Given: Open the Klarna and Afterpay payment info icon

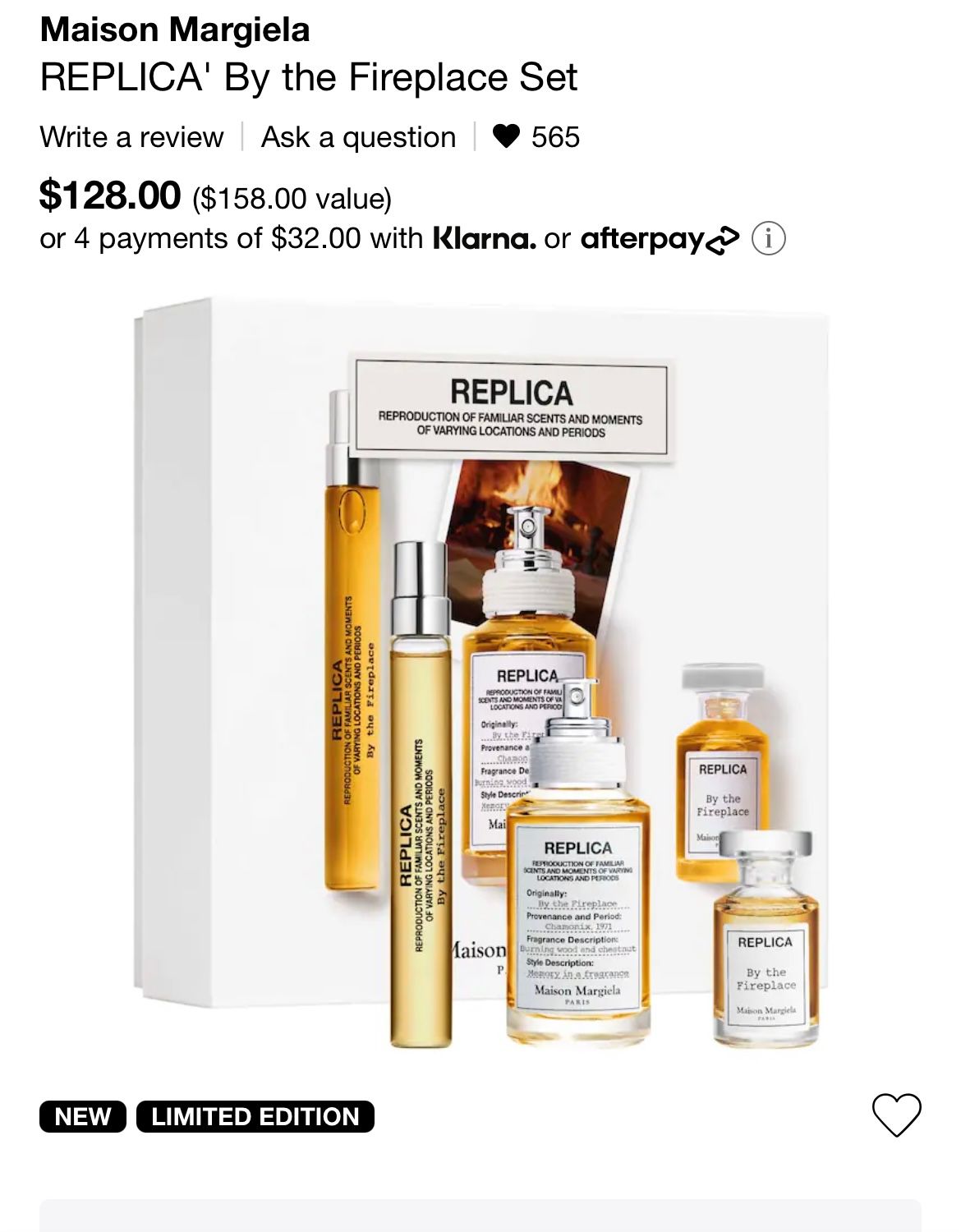Looking at the screenshot, I should 769,239.
